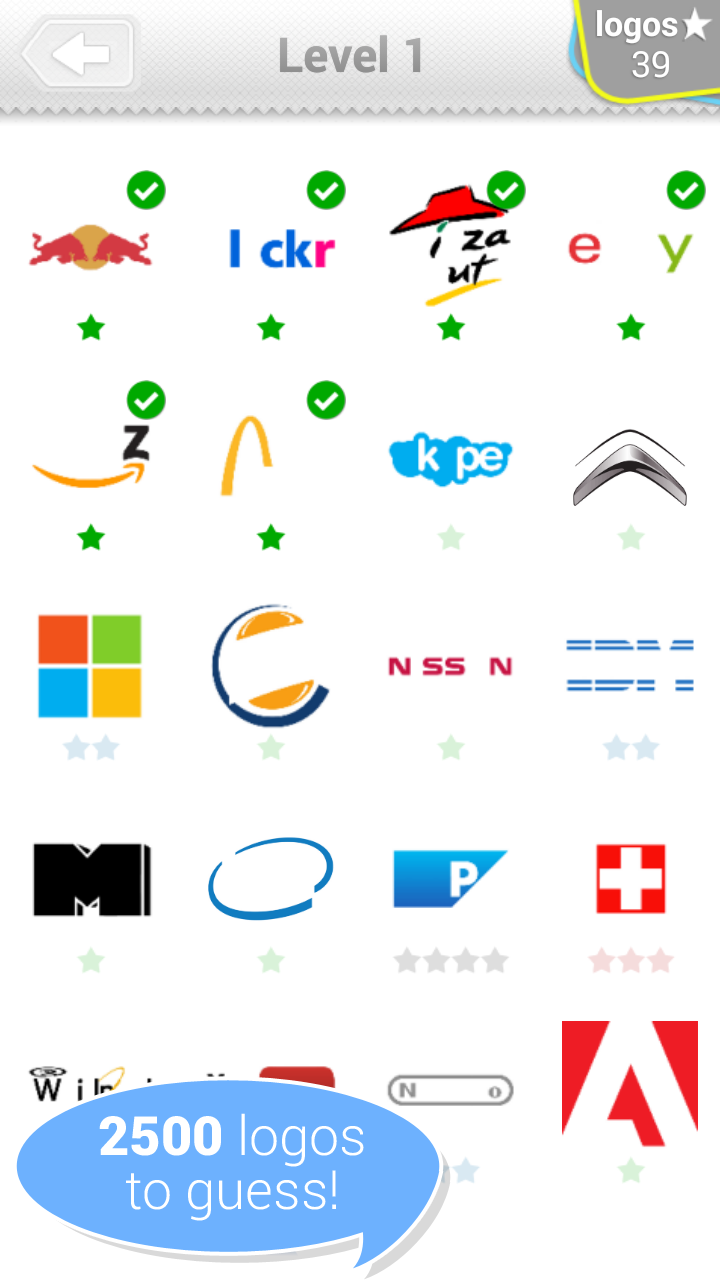Guess the black M logo tile
This screenshot has height=1280, width=720.
pyautogui.click(x=90, y=880)
